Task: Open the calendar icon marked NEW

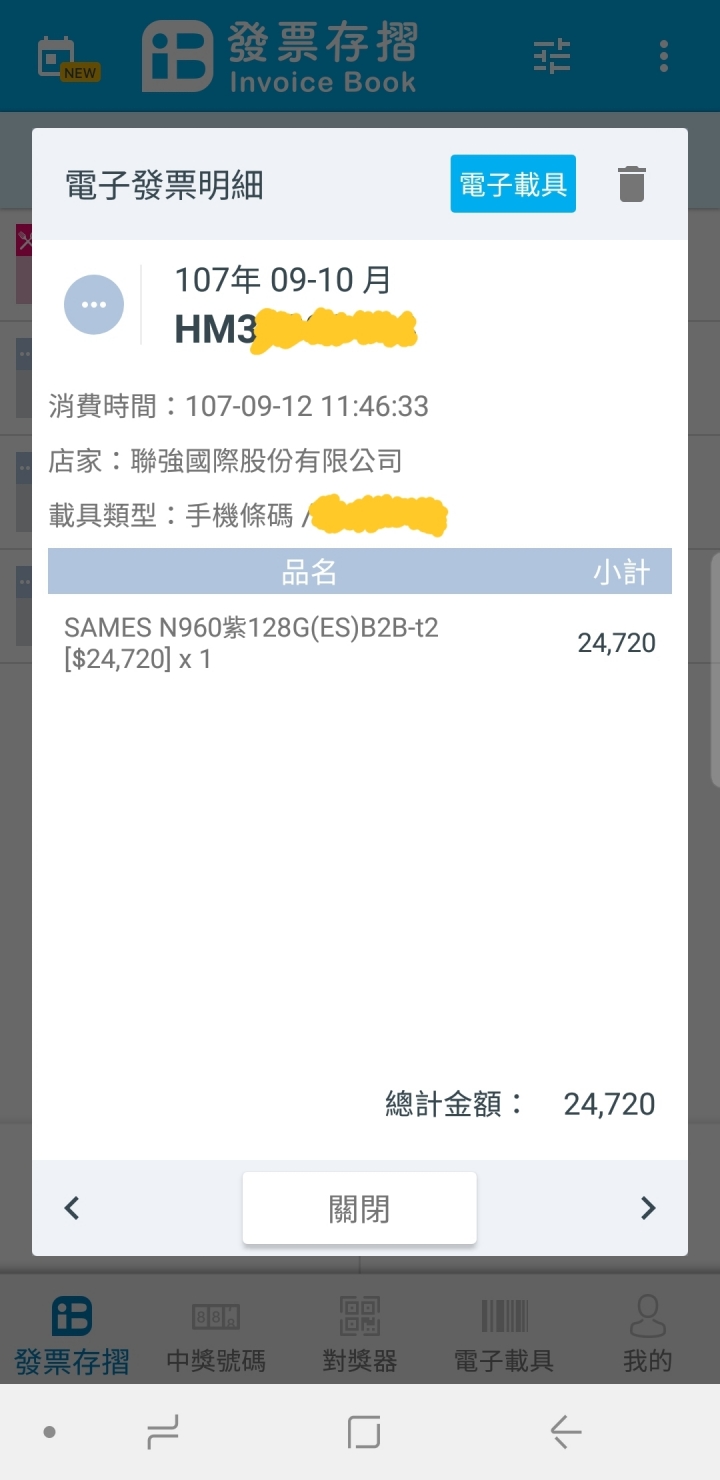Action: tap(65, 58)
